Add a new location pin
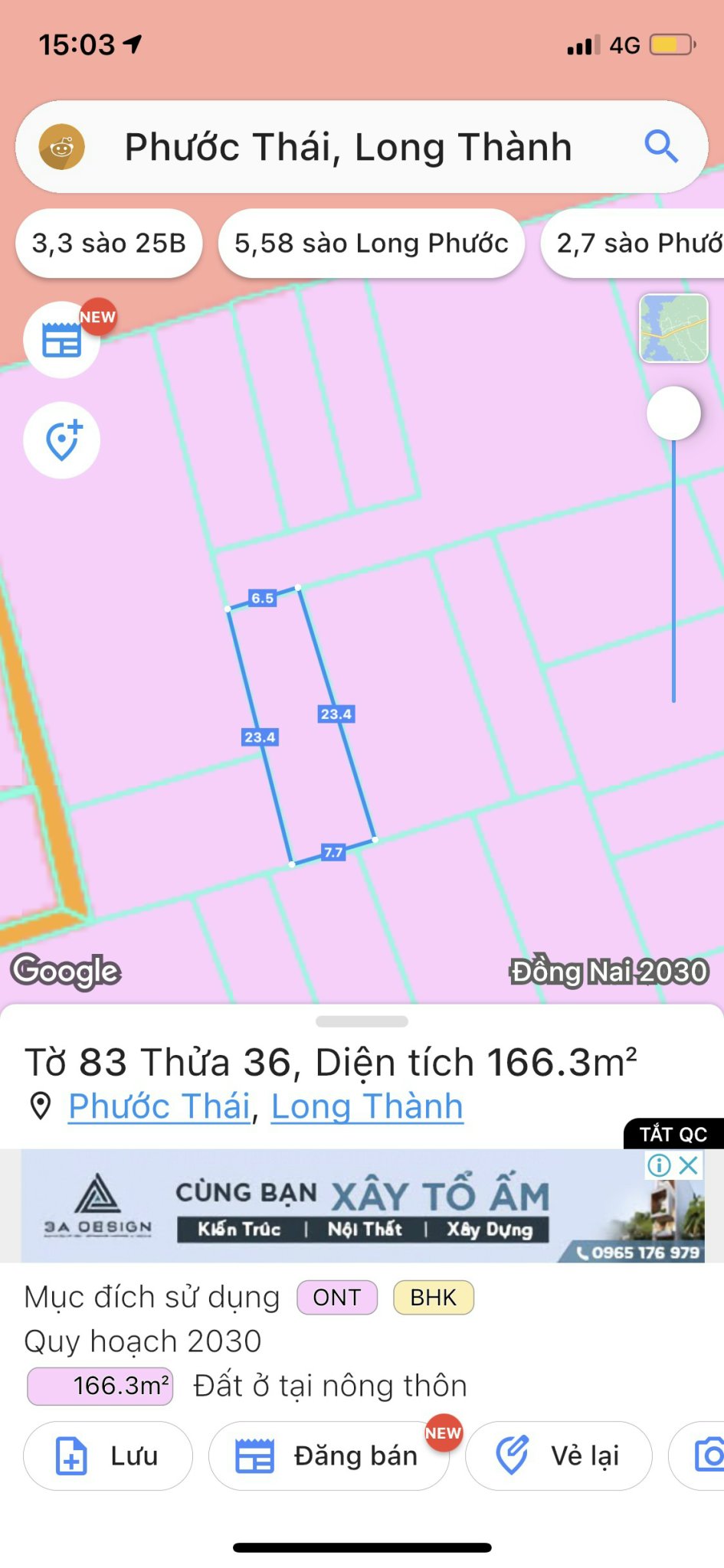This screenshot has width=724, height=1568. 62,440
